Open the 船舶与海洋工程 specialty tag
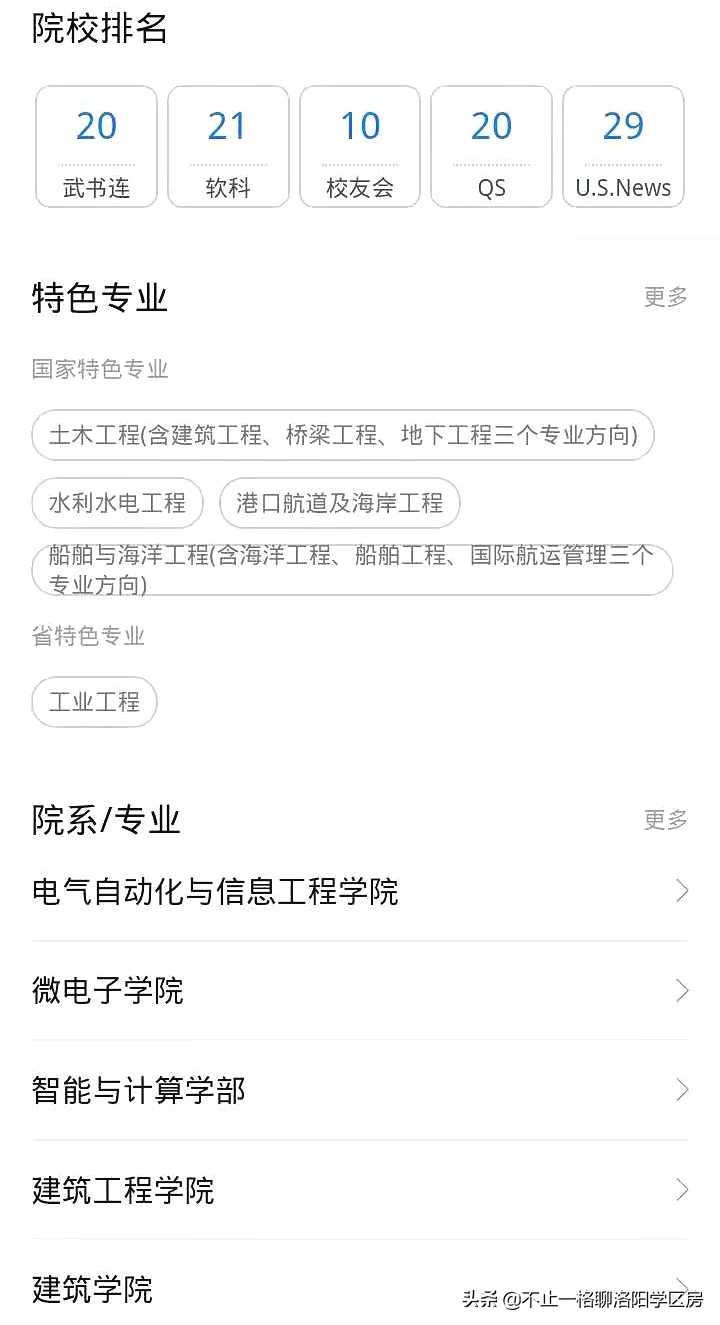 pos(350,569)
